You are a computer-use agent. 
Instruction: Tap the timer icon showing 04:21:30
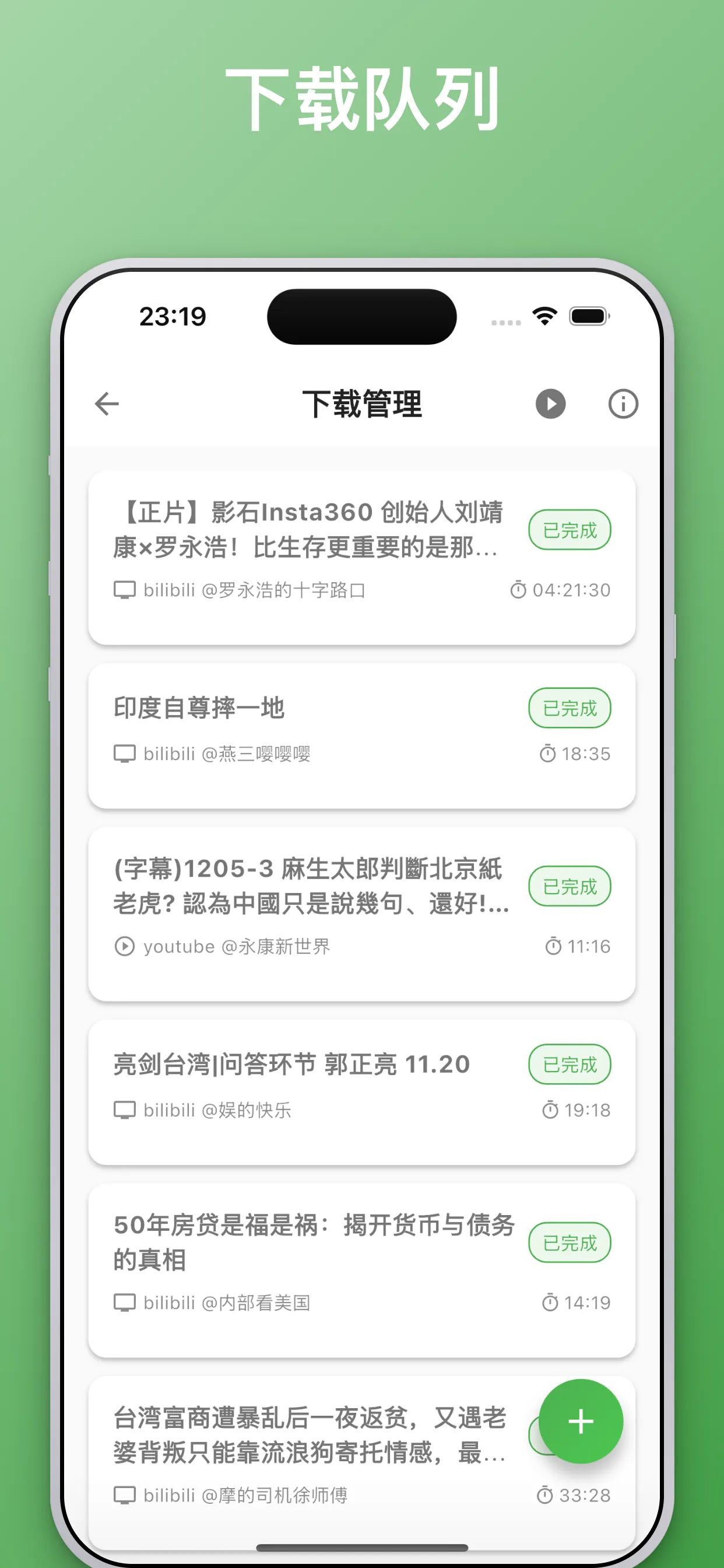point(518,589)
